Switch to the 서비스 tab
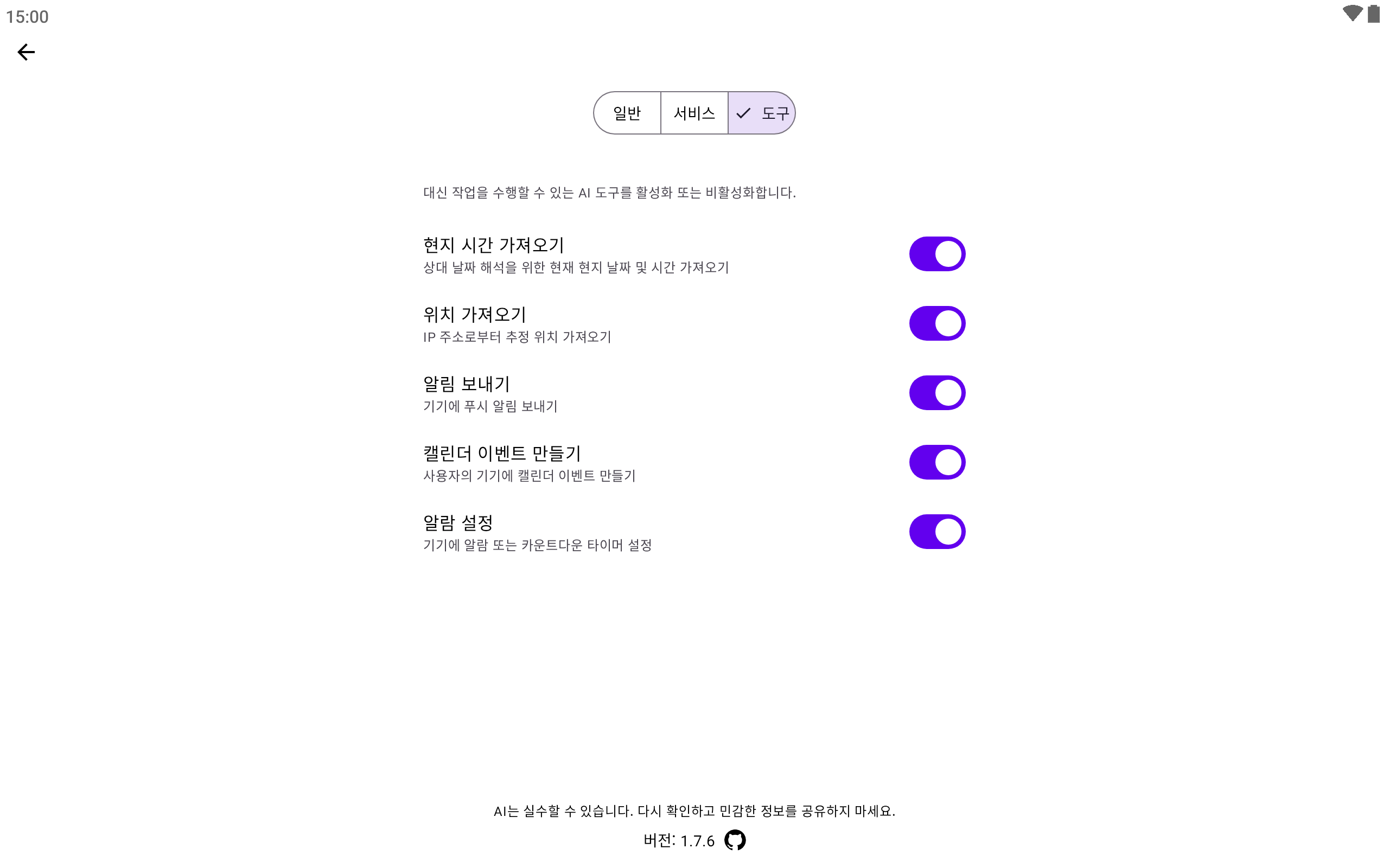The image size is (1389, 868). [694, 113]
